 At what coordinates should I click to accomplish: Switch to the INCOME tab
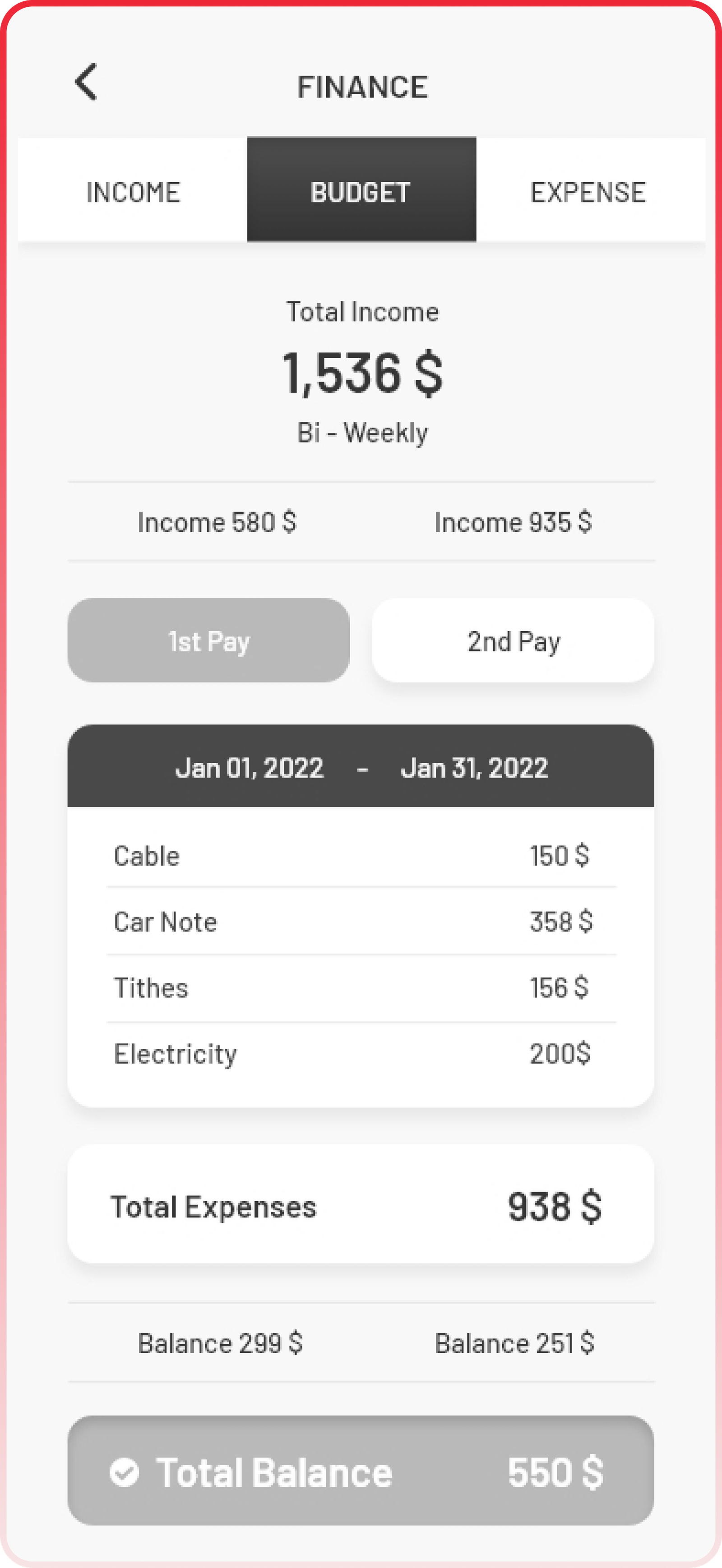(x=133, y=191)
